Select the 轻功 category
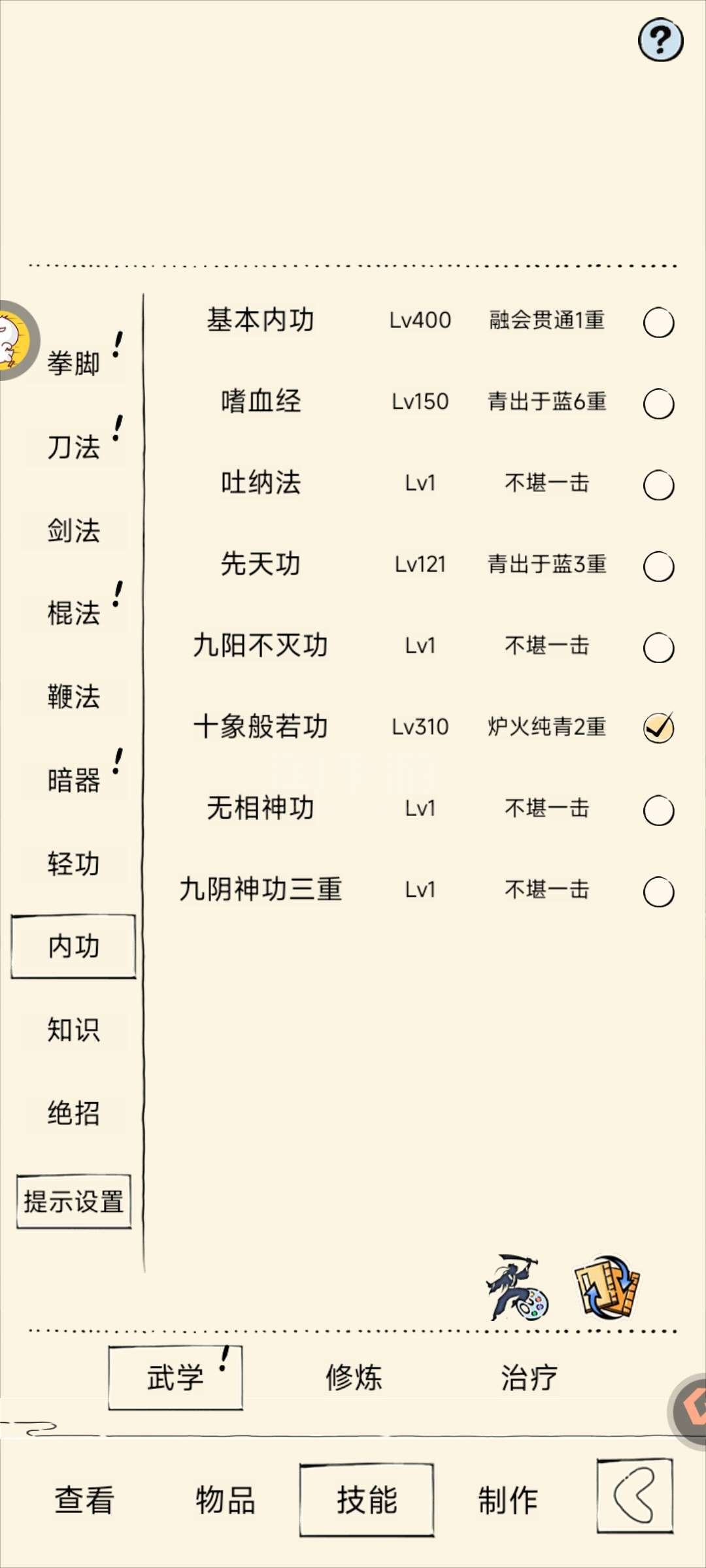This screenshot has height=1568, width=706. 74,864
